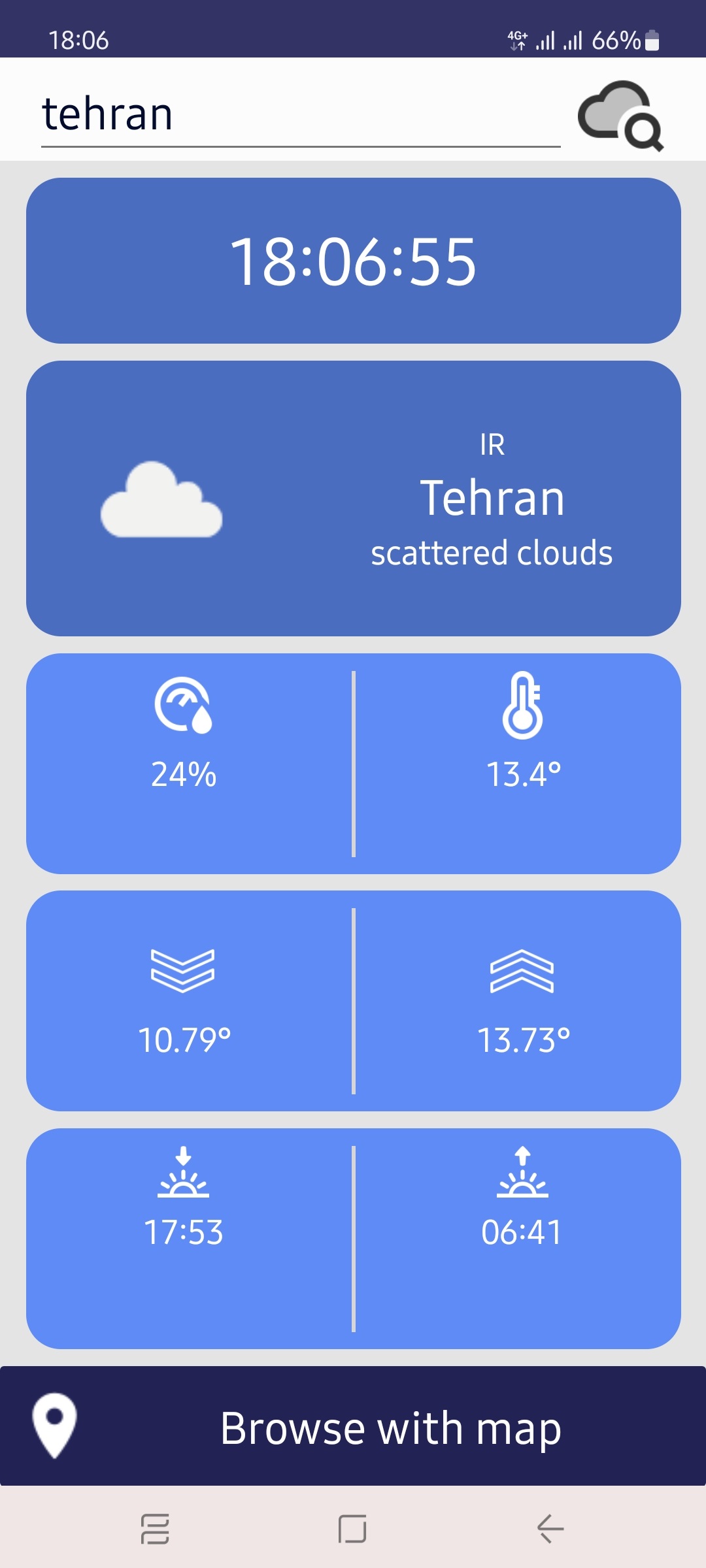Tap the city search field containing tehran
This screenshot has height=1568, width=706.
(x=301, y=114)
